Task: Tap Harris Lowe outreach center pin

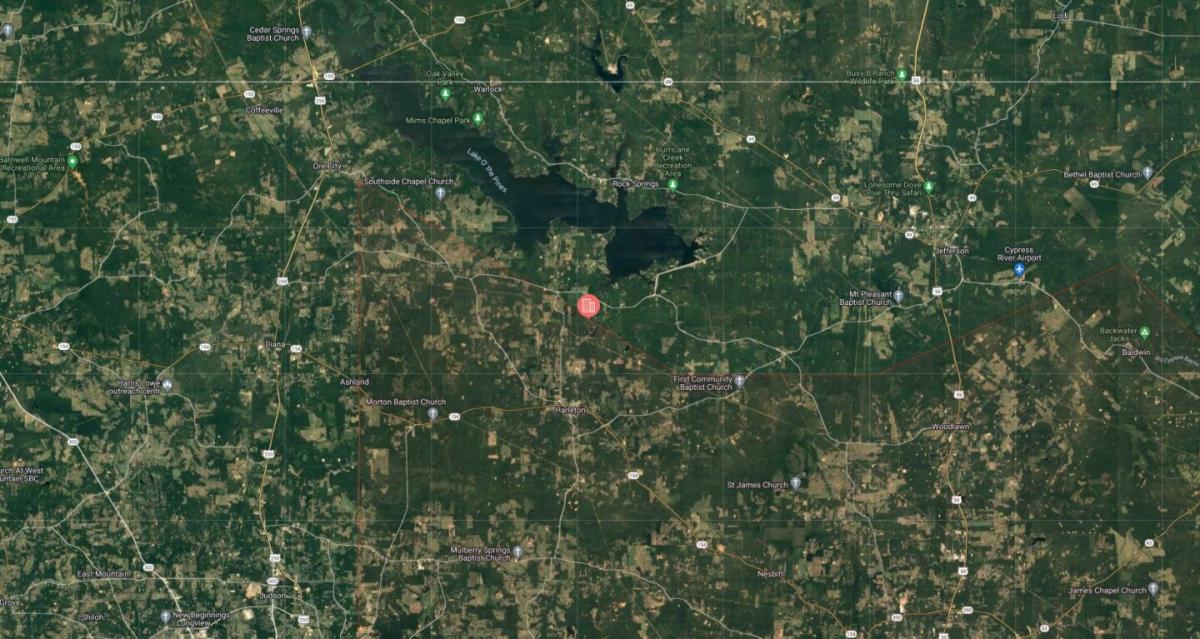Action: pyautogui.click(x=167, y=385)
